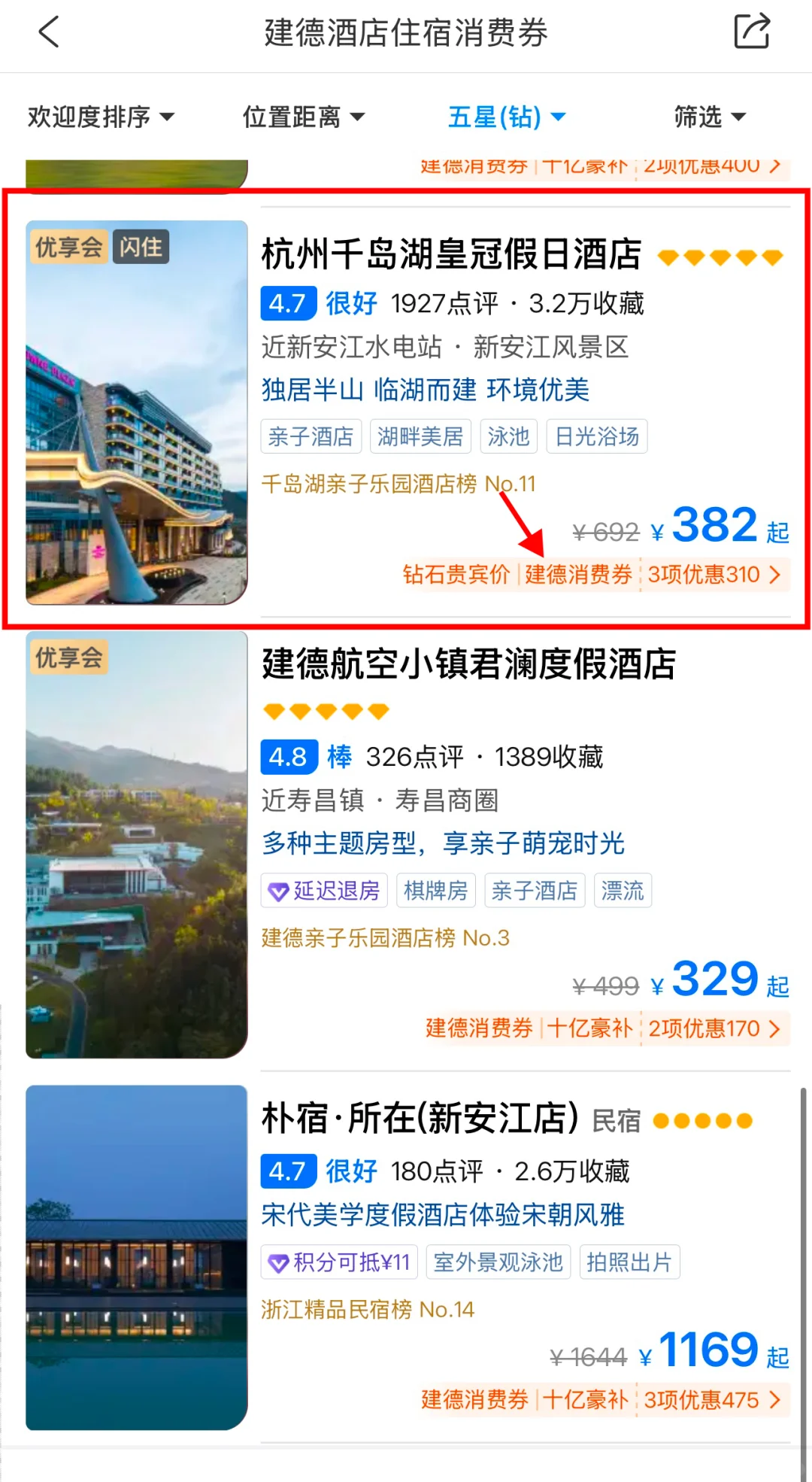Viewport: 812px width, 1482px height.
Task: View the 3项优惠475 discount details
Action: [712, 1400]
